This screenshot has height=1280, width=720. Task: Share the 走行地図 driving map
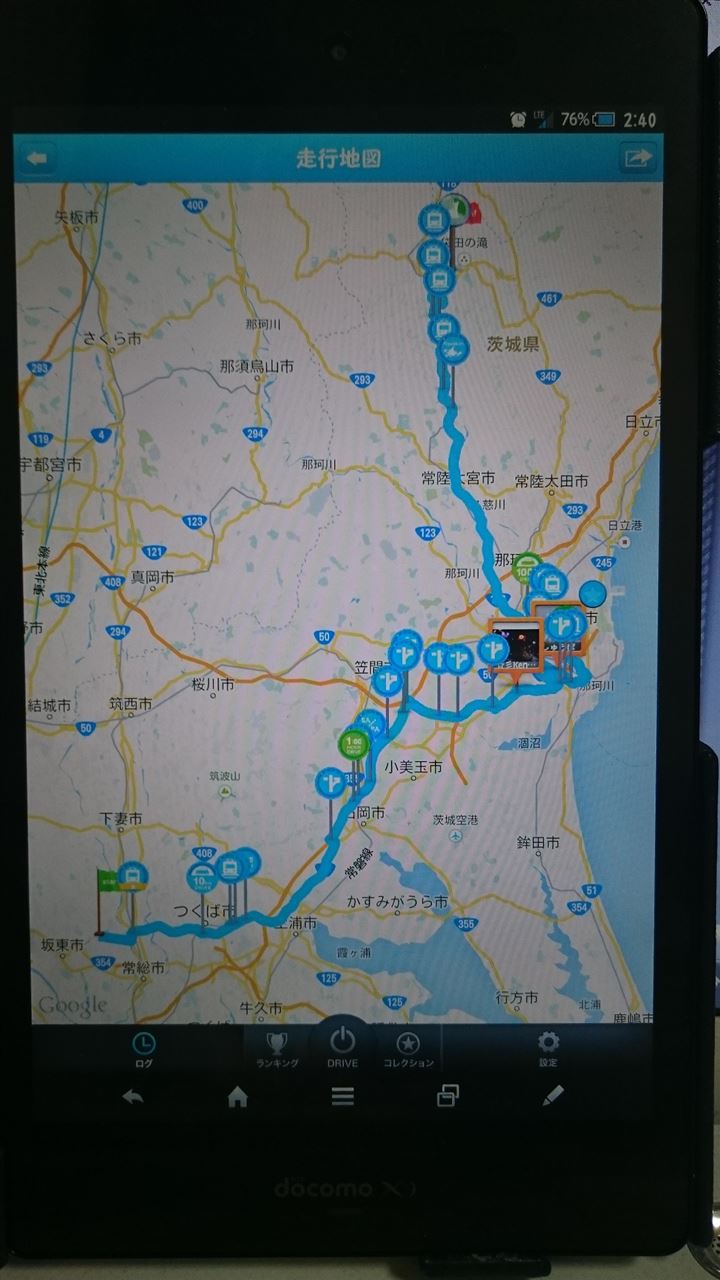(637, 159)
